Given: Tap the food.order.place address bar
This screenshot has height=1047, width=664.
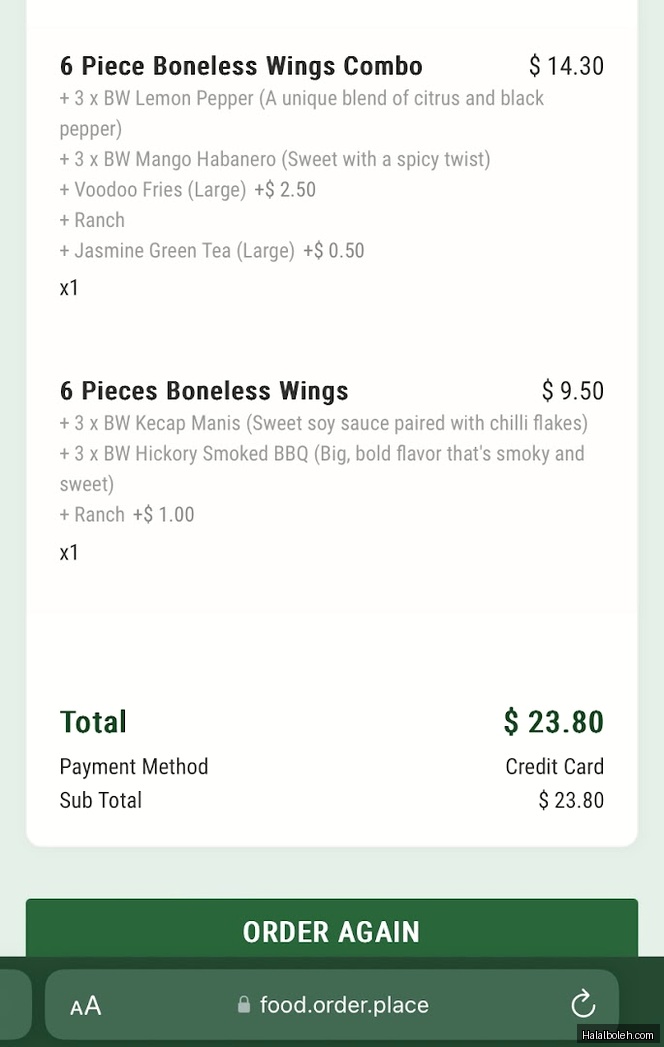Looking at the screenshot, I should click(343, 1005).
